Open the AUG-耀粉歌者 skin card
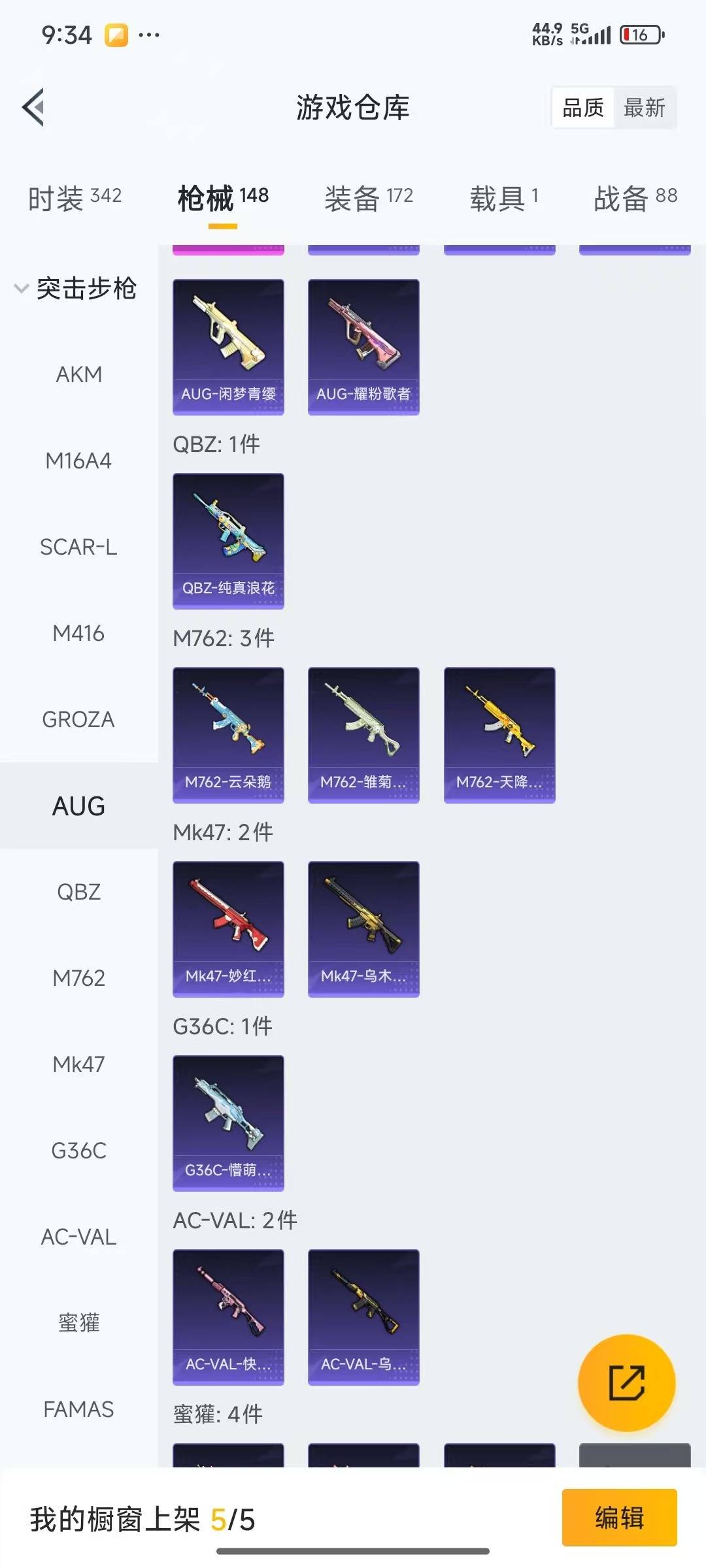 [363, 346]
